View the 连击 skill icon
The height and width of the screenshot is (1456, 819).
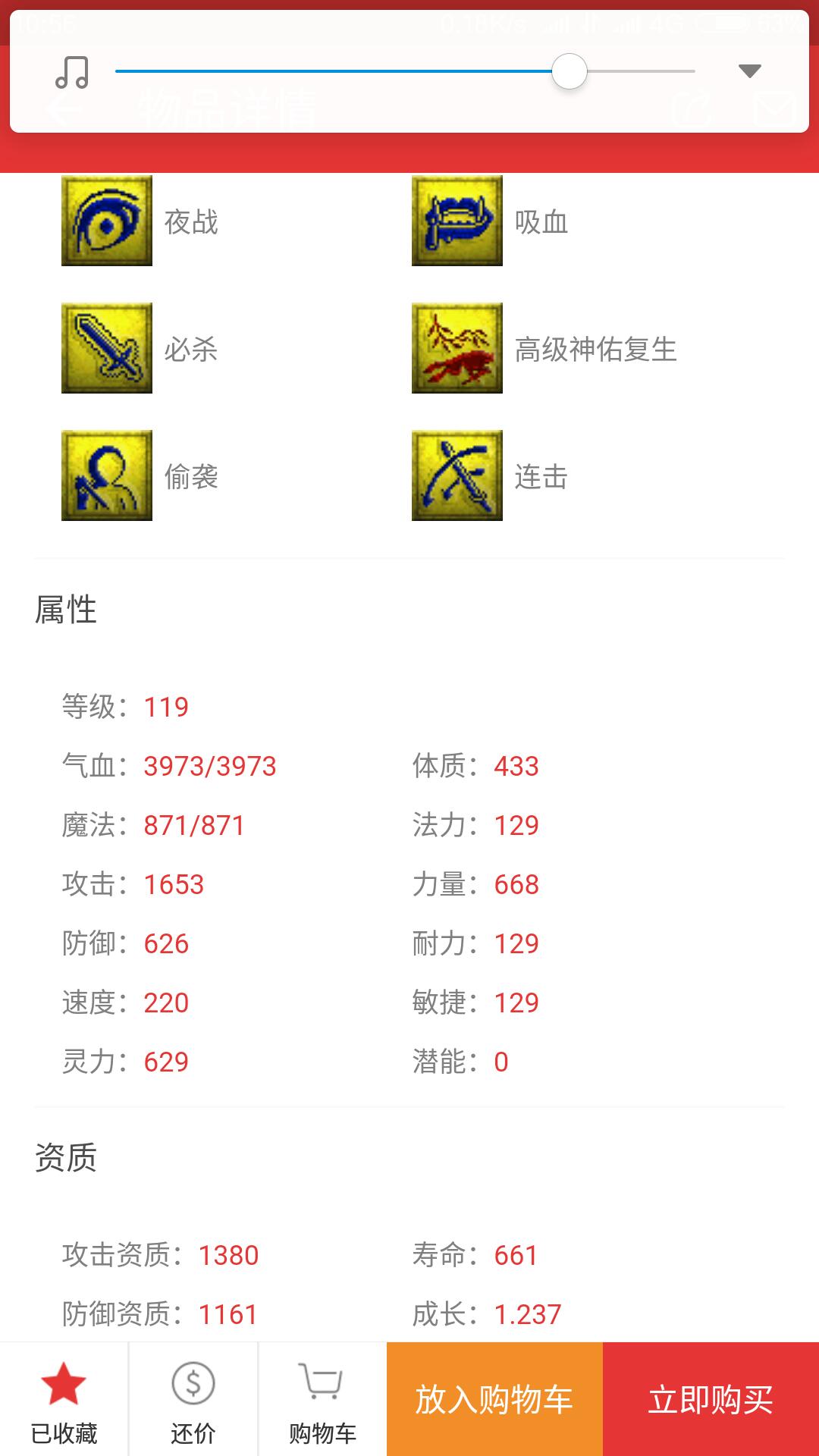[457, 475]
